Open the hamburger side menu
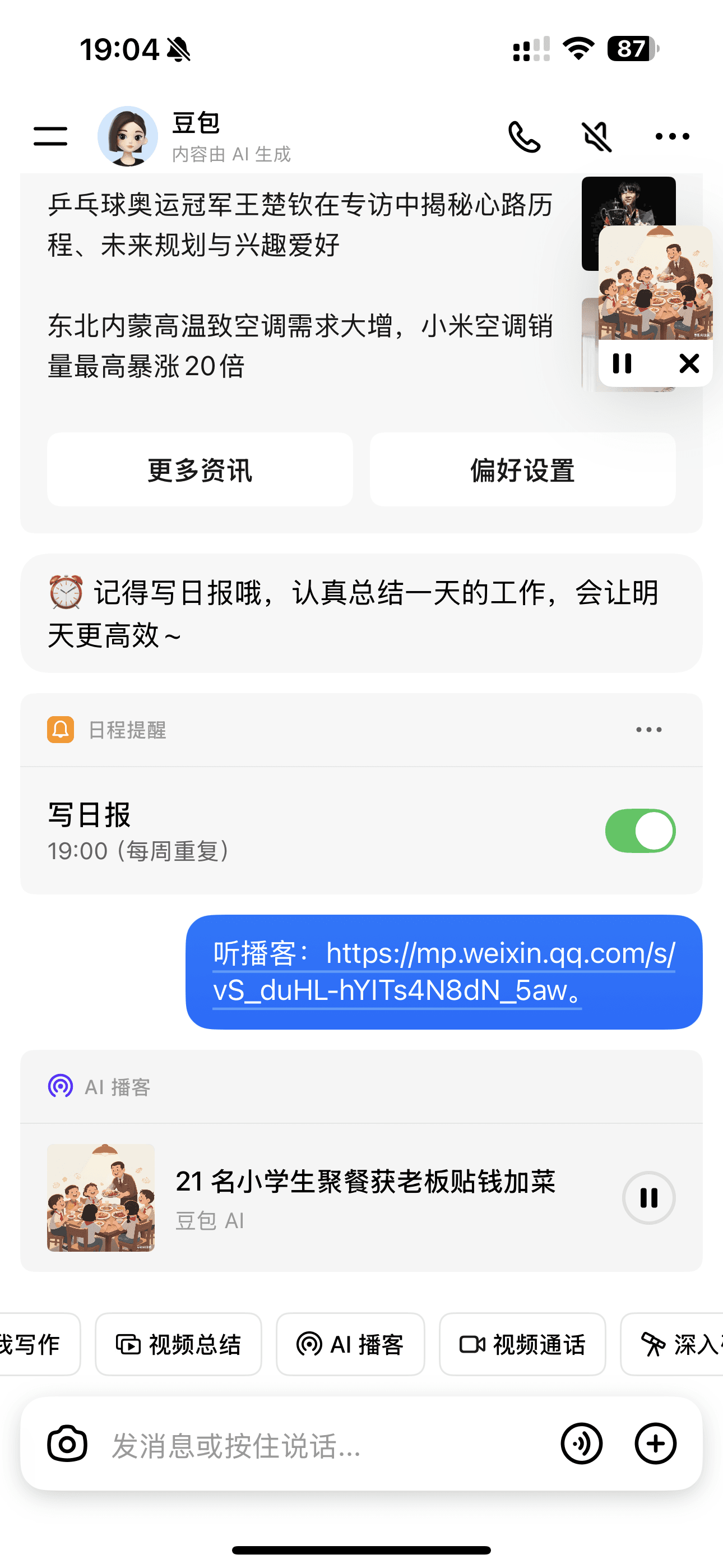723x1568 pixels. click(50, 136)
